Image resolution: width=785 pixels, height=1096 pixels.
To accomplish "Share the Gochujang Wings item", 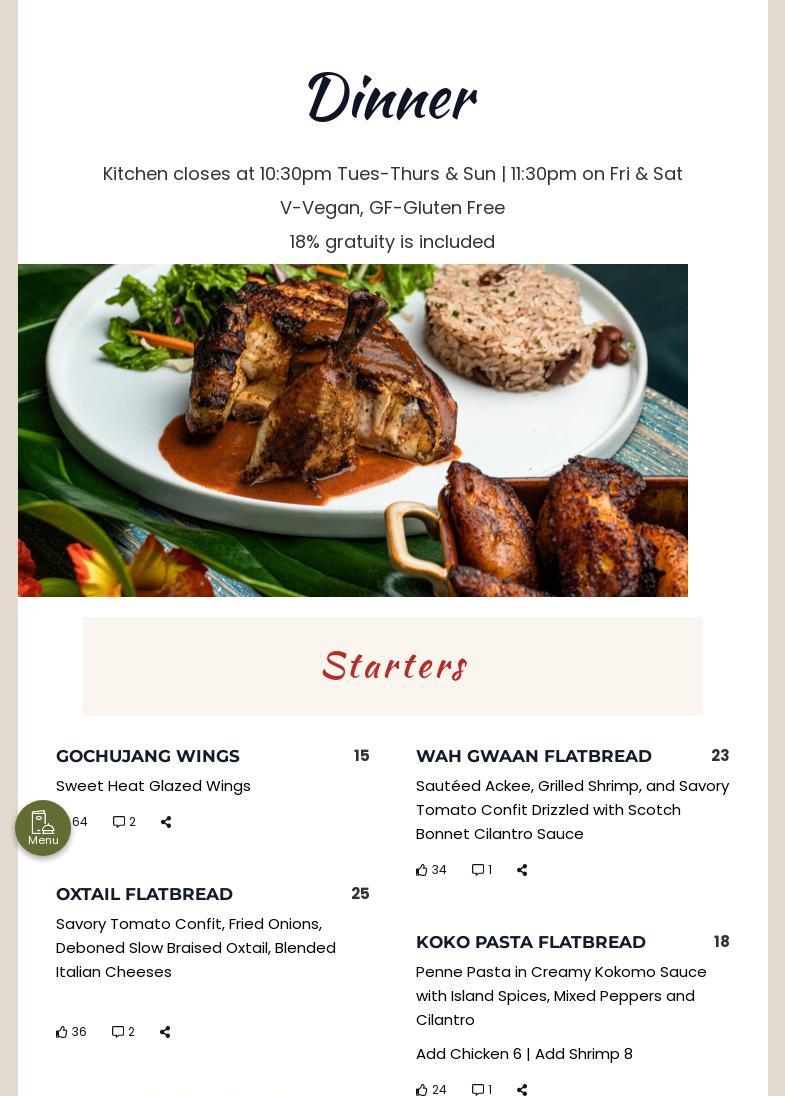I will (x=166, y=822).
